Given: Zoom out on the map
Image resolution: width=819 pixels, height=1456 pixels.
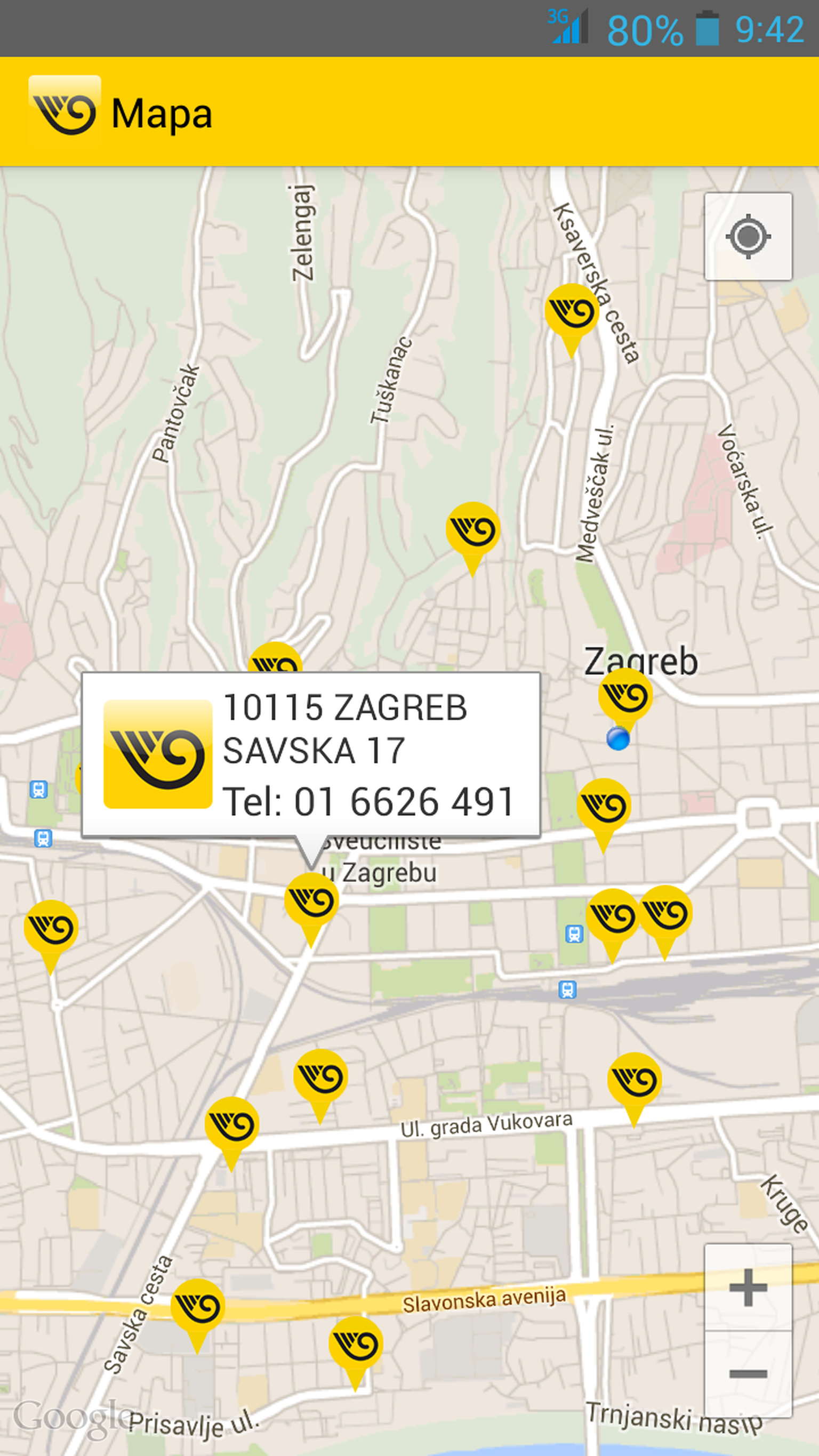Looking at the screenshot, I should (748, 1373).
